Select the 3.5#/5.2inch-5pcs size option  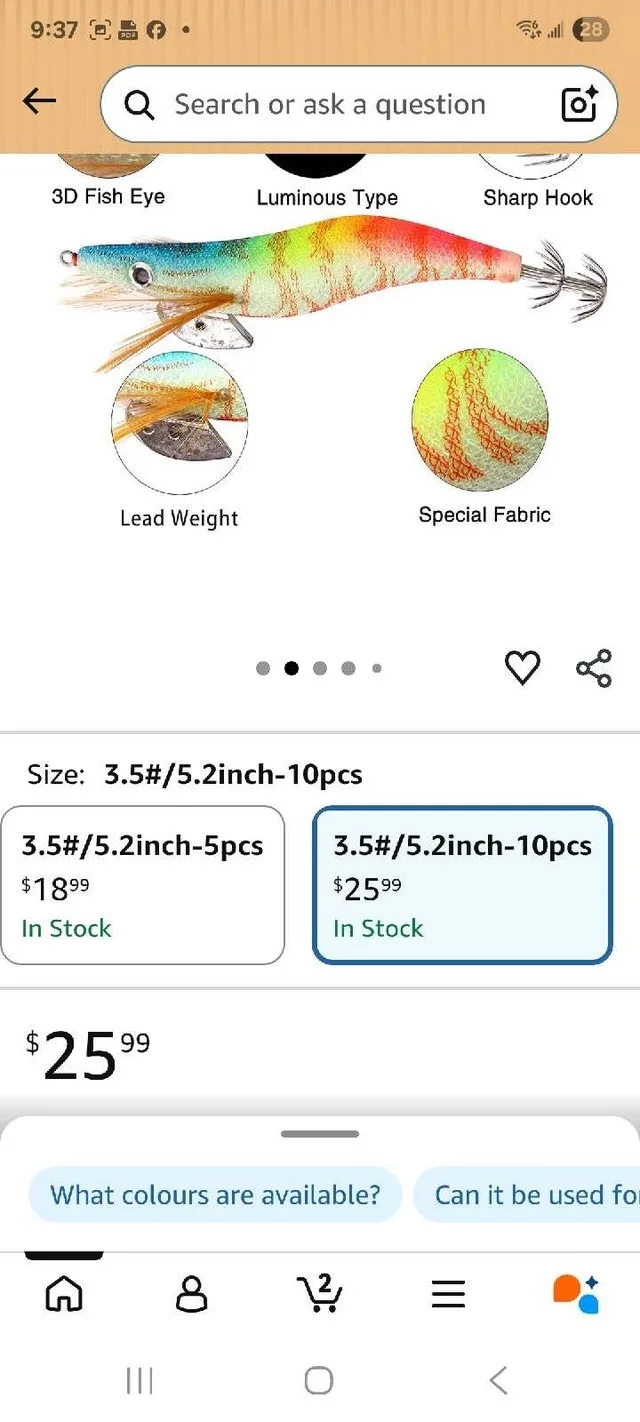143,885
